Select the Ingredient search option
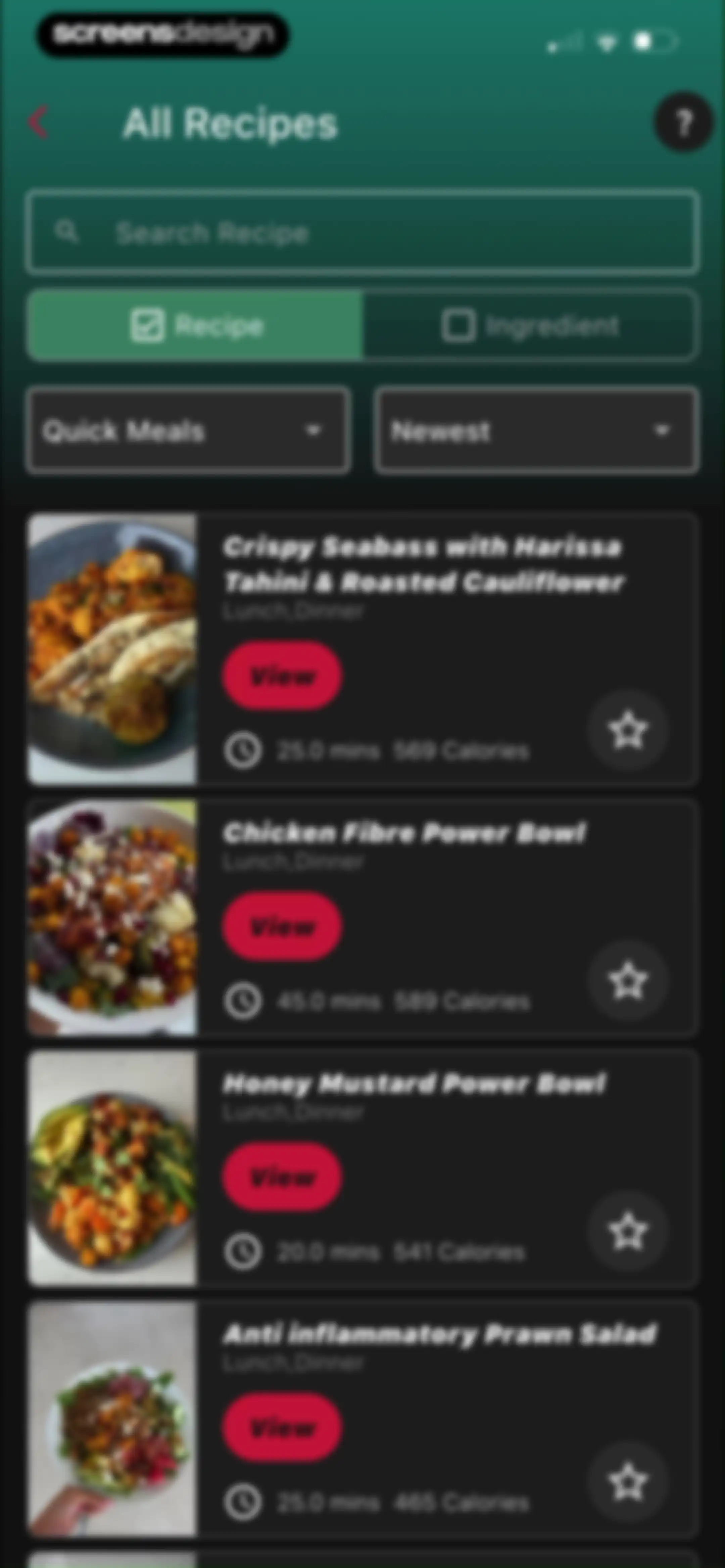Viewport: 725px width, 1568px height. [x=530, y=325]
